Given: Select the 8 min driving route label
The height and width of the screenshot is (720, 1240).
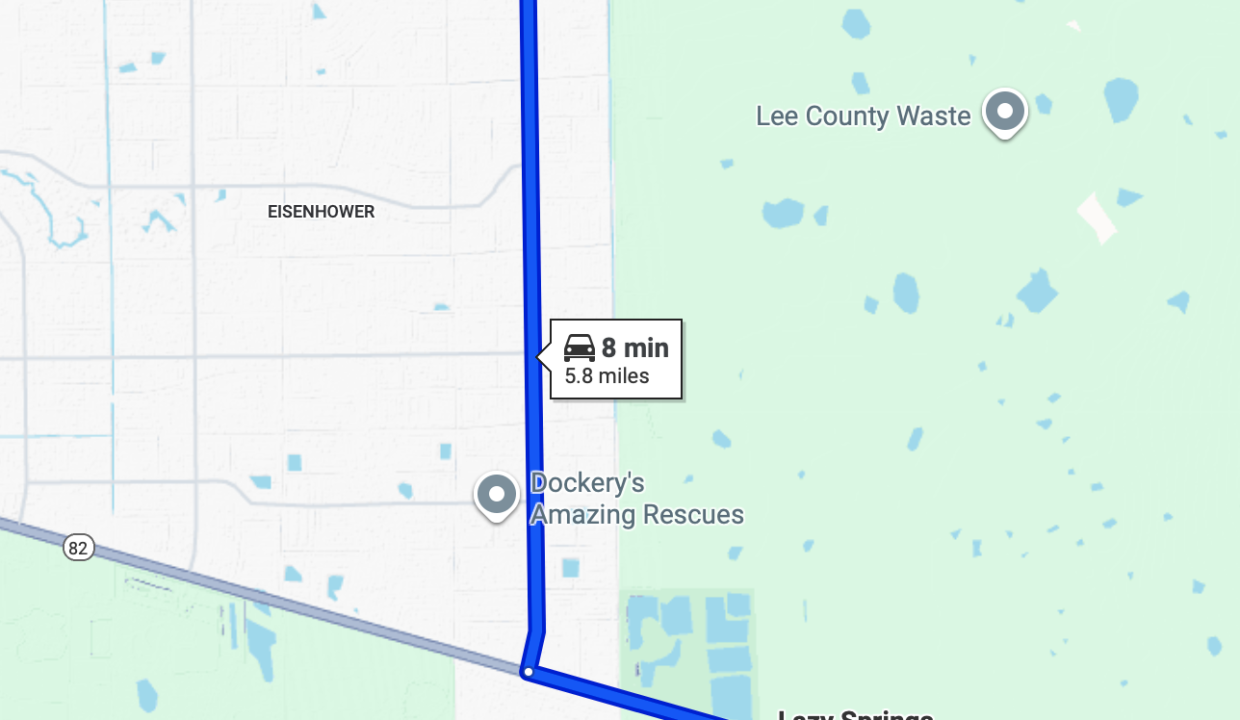Looking at the screenshot, I should [615, 359].
